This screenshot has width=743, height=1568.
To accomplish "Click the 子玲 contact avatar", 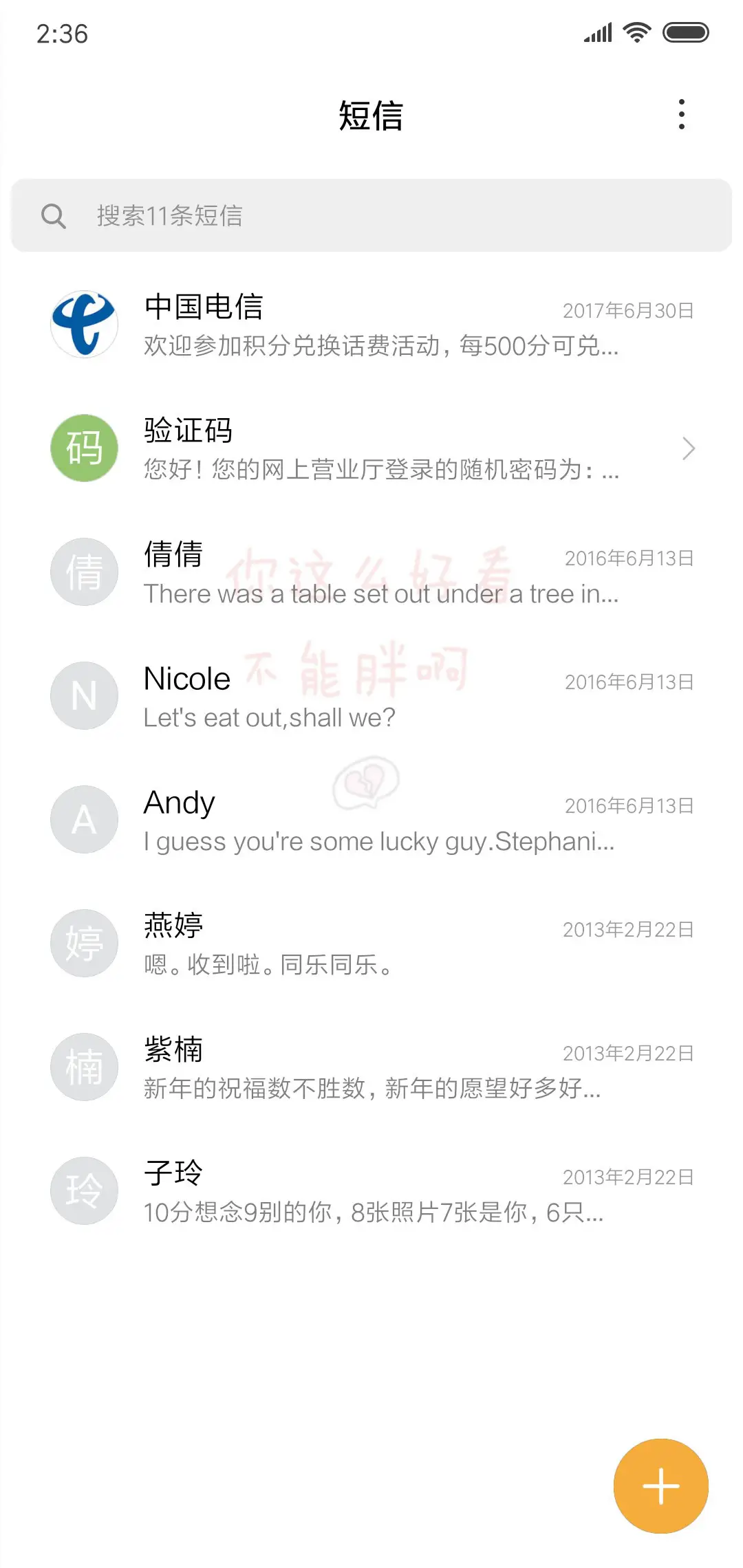I will (83, 1190).
